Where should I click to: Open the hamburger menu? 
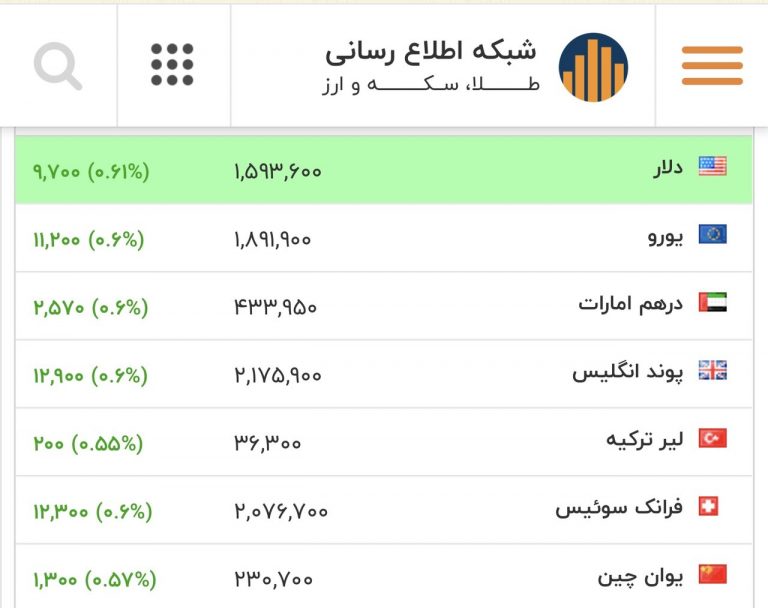click(x=712, y=66)
